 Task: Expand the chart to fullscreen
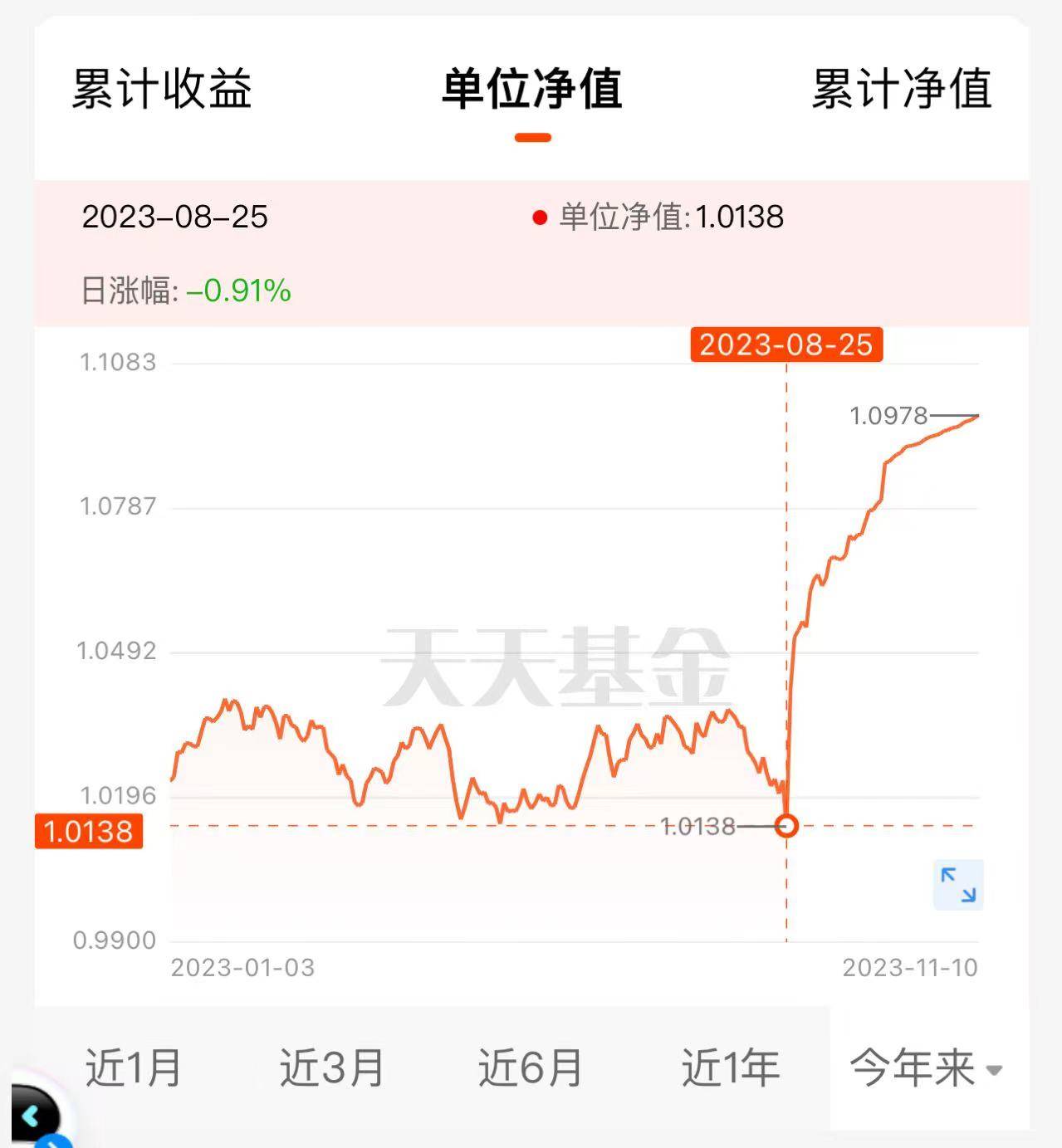click(x=958, y=885)
